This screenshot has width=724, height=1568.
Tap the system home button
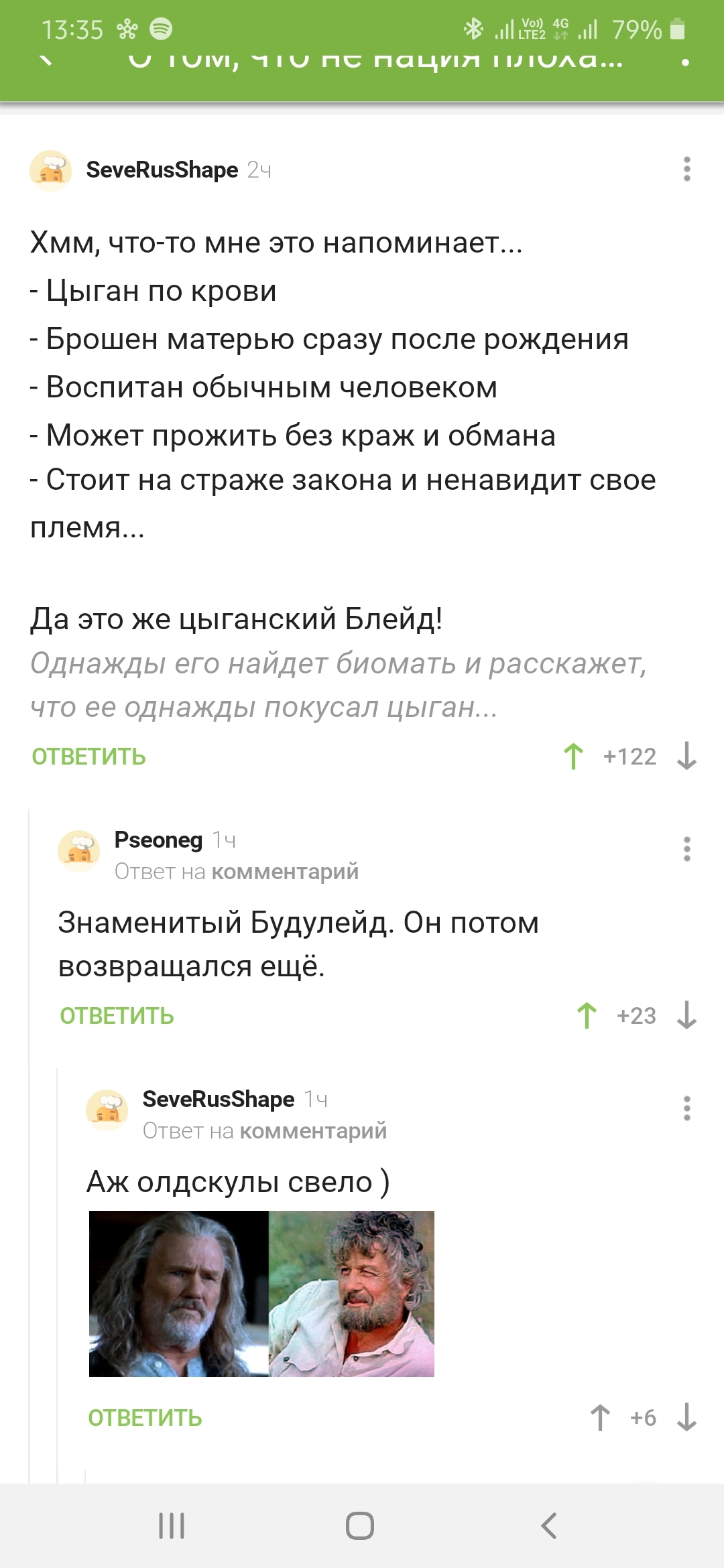360,1526
